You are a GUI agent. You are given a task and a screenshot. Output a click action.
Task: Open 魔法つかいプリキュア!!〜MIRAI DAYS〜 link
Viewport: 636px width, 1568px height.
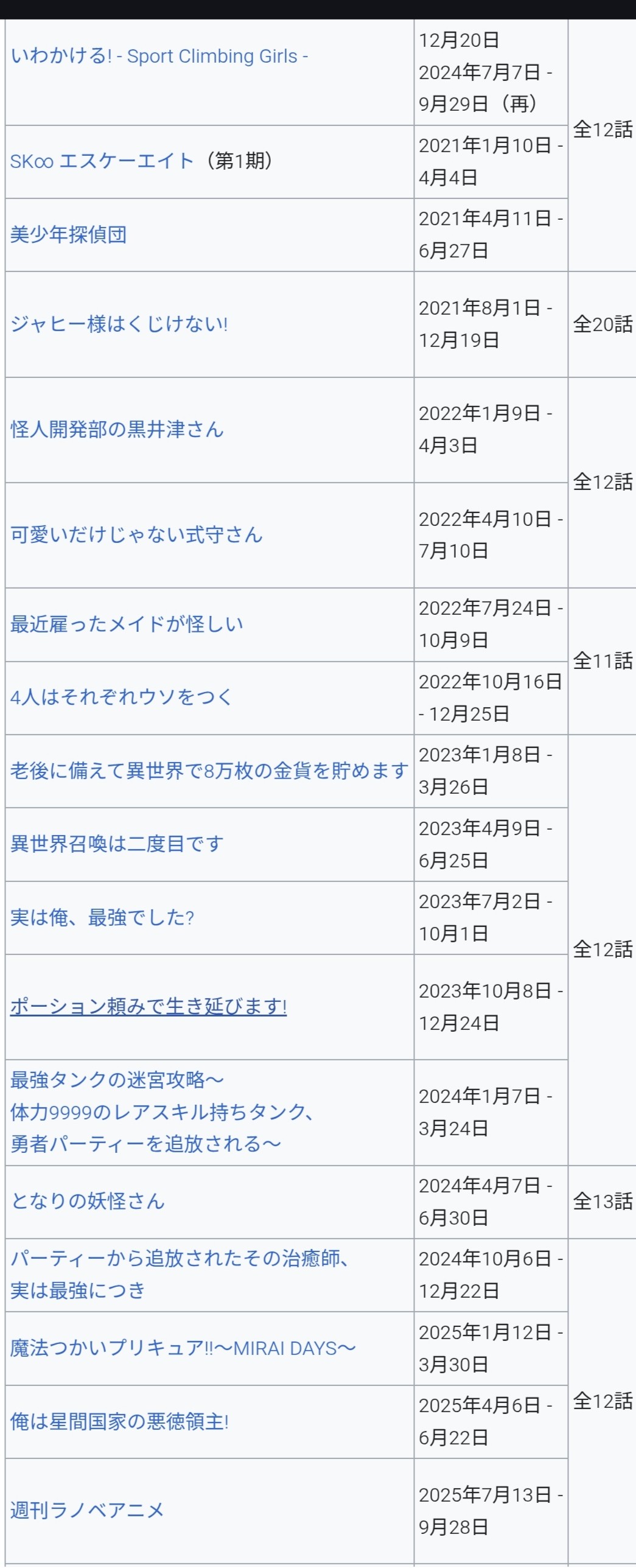pyautogui.click(x=183, y=1348)
